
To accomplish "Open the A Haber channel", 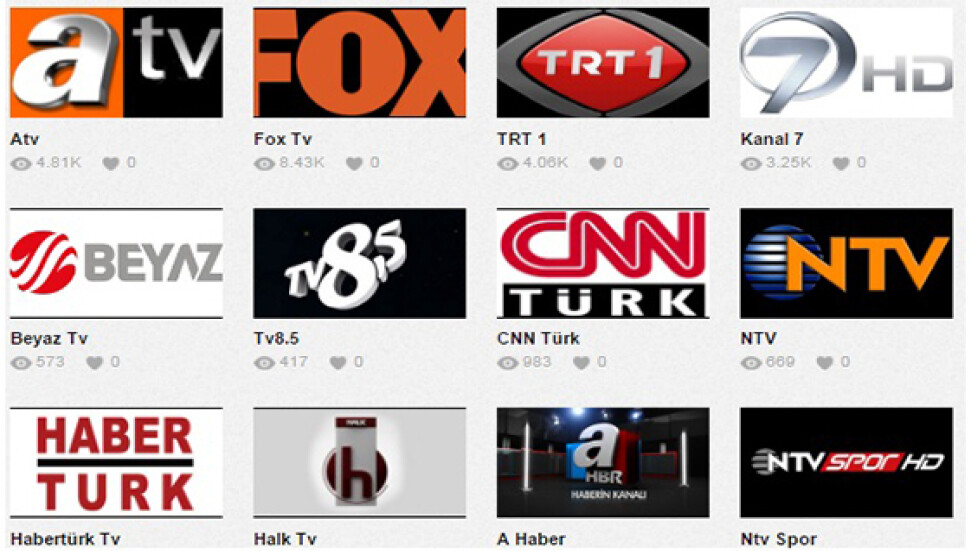I will pos(603,461).
